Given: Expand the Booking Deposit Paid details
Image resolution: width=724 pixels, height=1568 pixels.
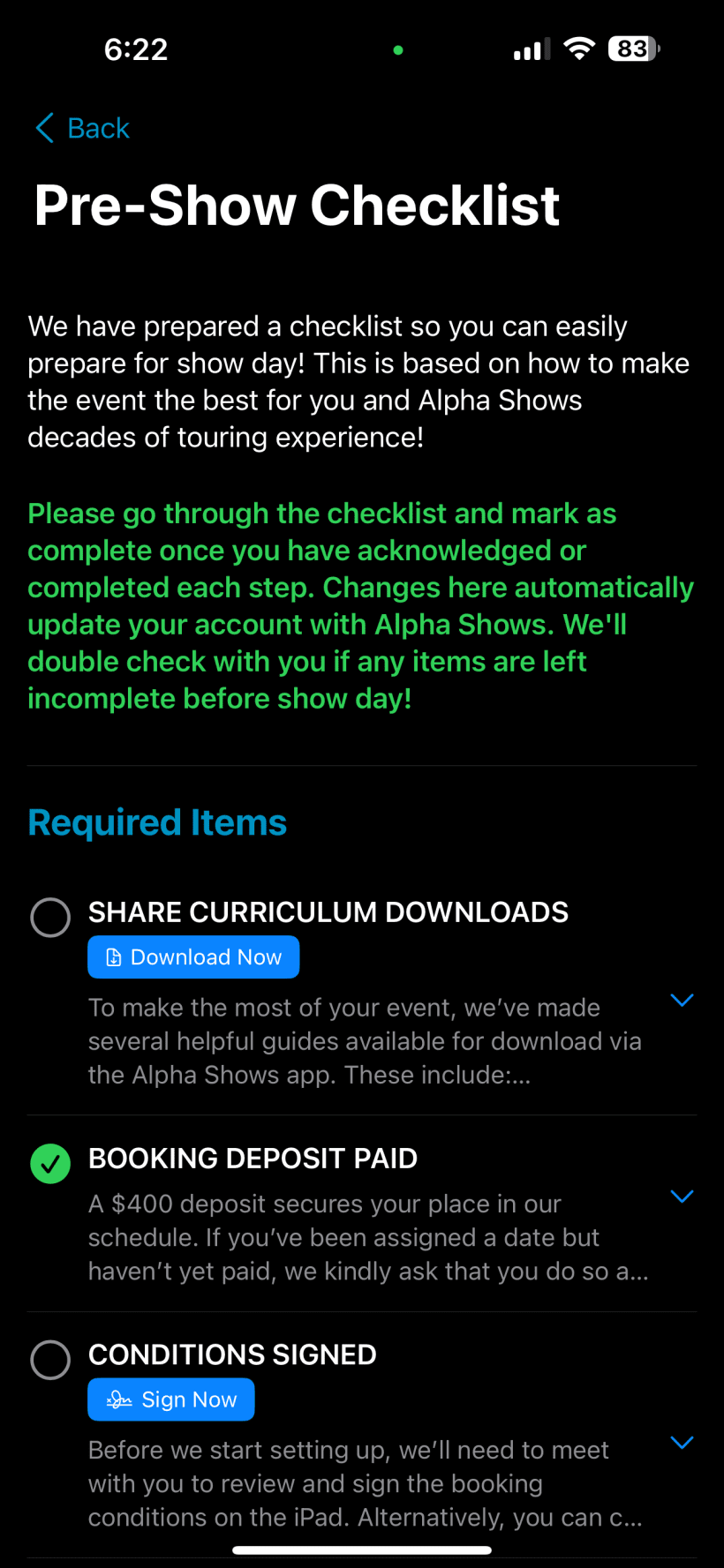Looking at the screenshot, I should tap(682, 1197).
